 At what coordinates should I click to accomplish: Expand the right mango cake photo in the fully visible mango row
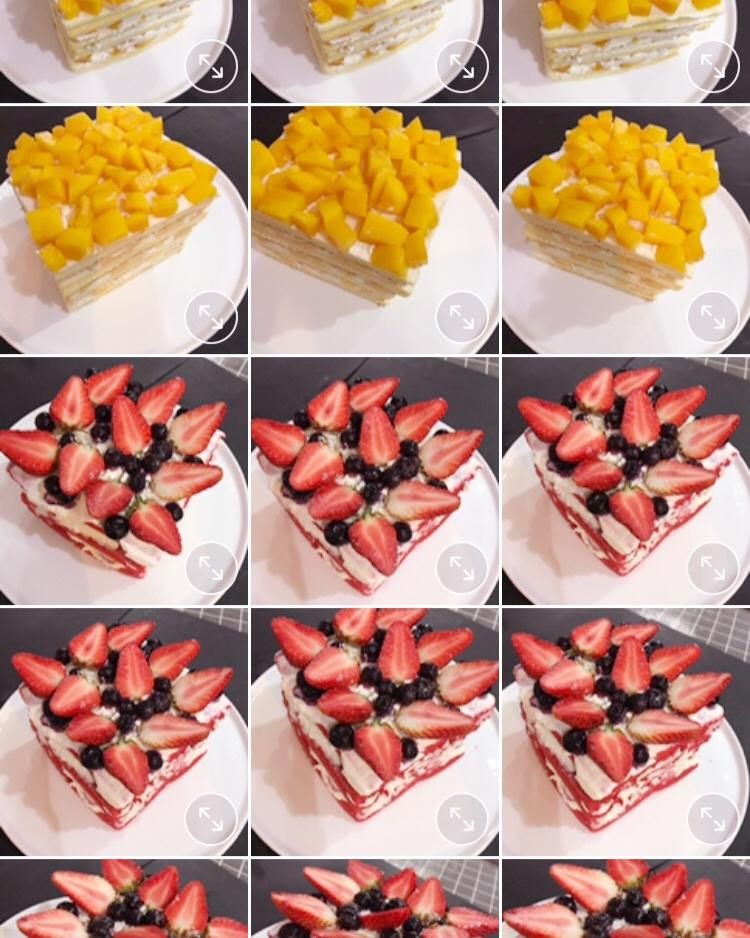tap(713, 317)
